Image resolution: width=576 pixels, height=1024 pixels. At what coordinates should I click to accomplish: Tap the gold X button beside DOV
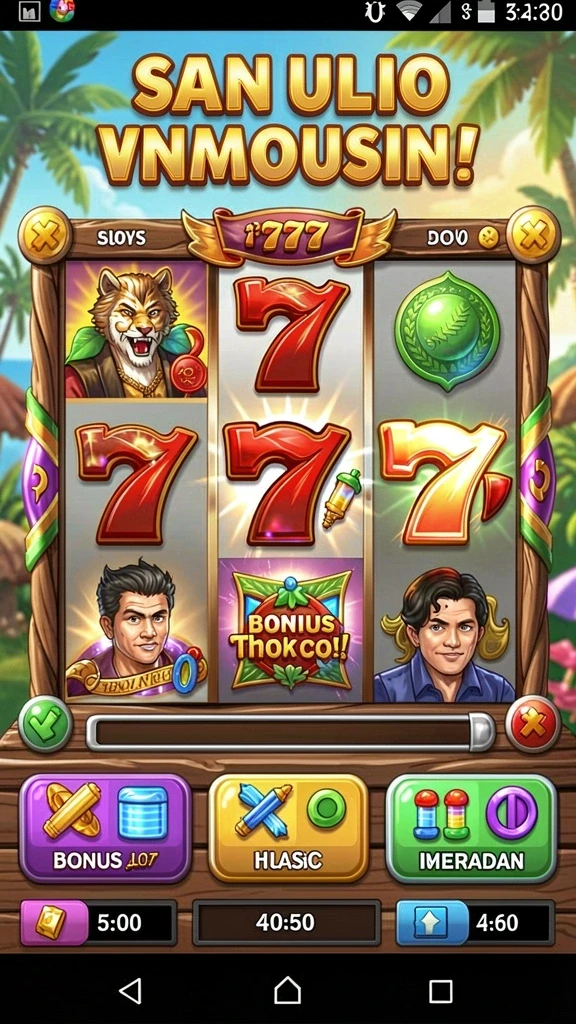click(533, 234)
